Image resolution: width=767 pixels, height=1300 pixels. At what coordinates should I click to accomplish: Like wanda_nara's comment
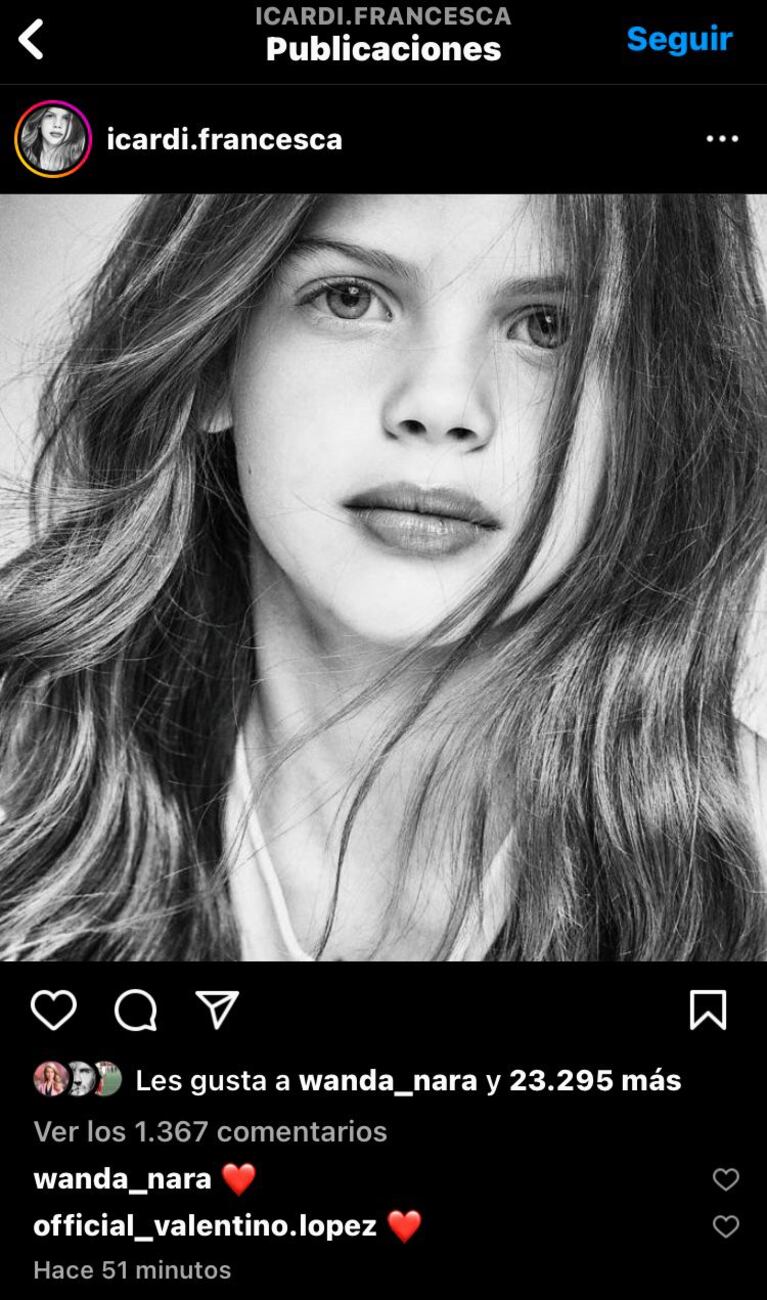[725, 1180]
